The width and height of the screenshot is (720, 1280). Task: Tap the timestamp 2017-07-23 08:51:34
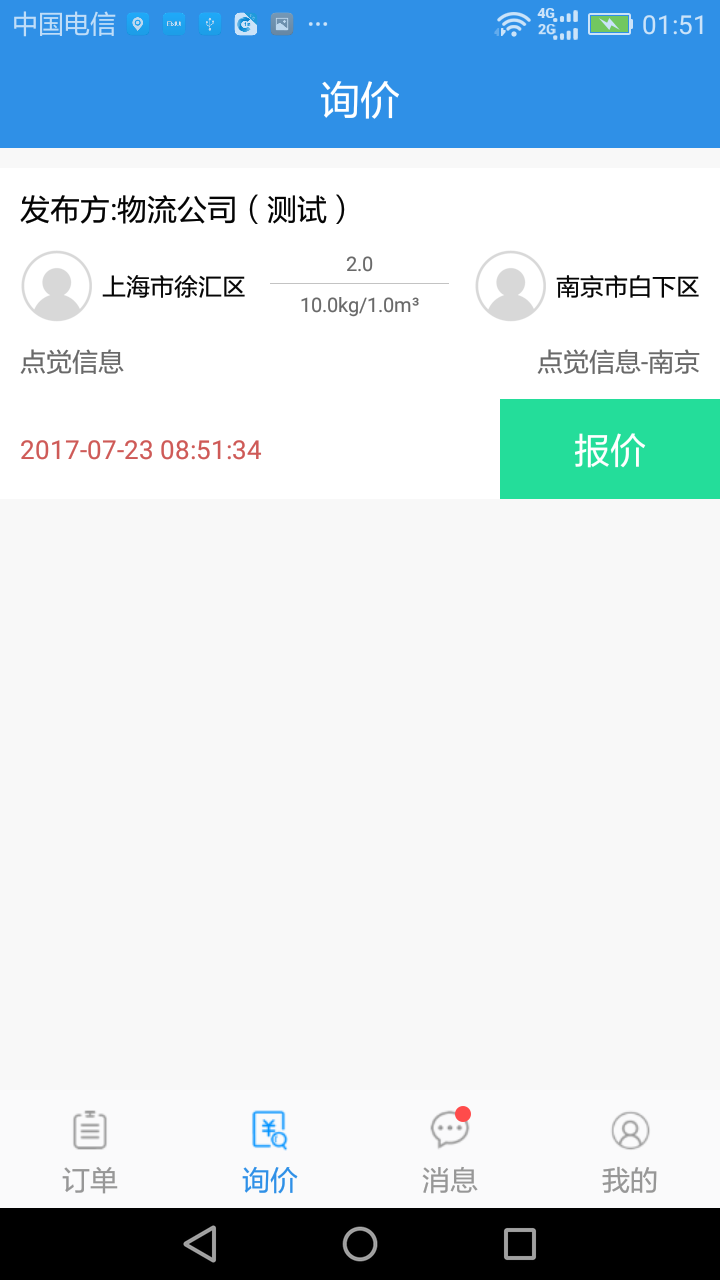(140, 449)
